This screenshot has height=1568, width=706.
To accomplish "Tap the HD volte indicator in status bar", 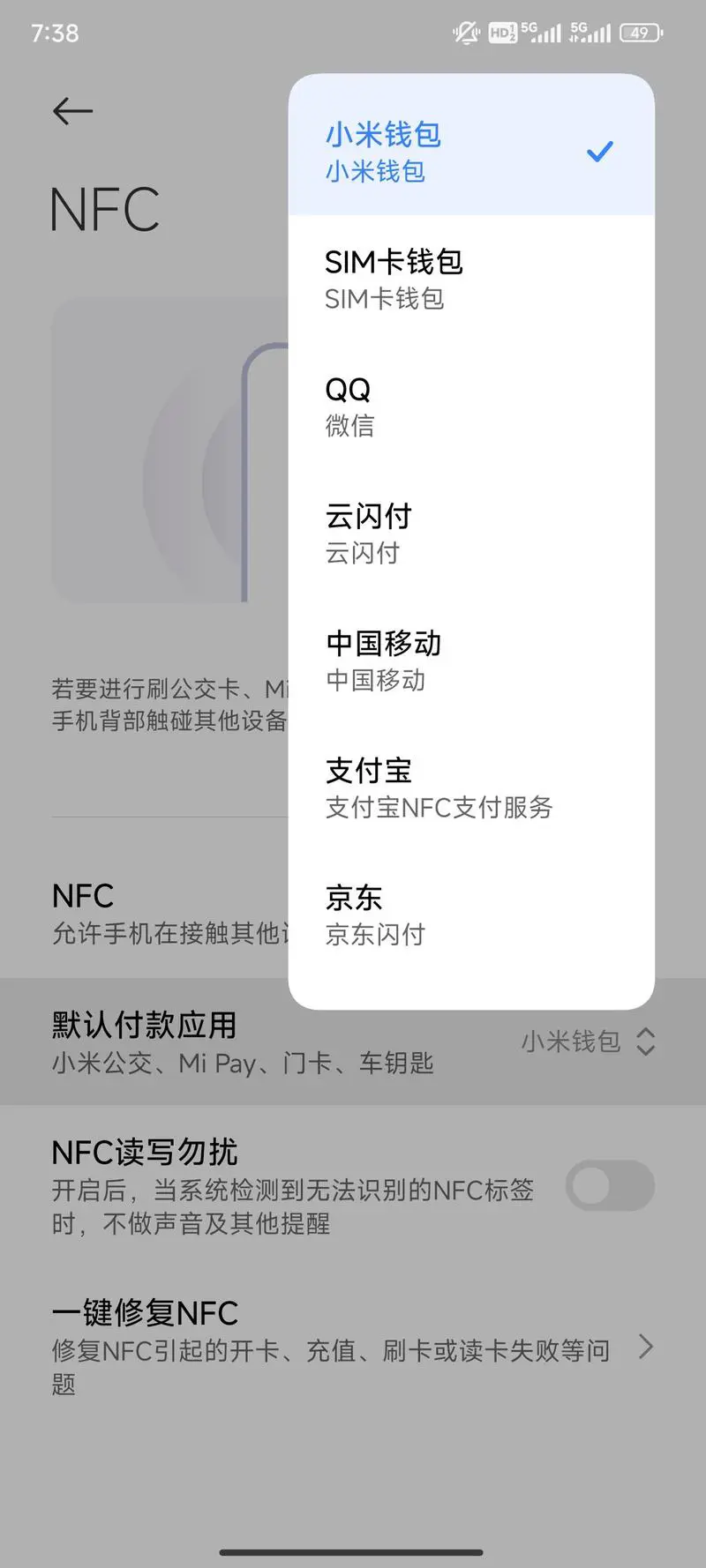I will pos(503,33).
